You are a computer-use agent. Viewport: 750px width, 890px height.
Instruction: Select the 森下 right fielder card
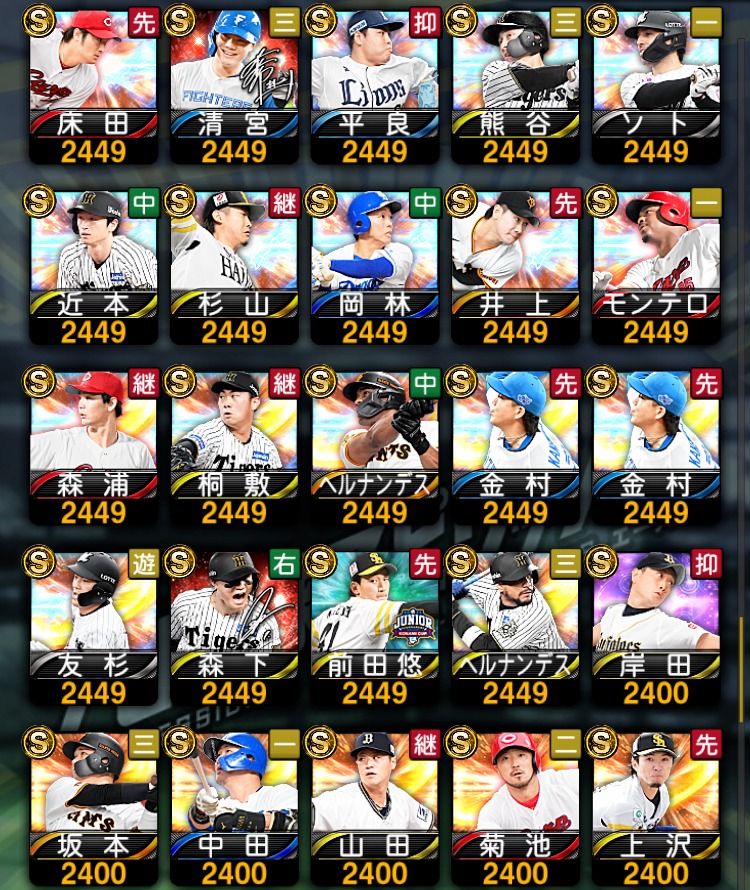coord(234,625)
